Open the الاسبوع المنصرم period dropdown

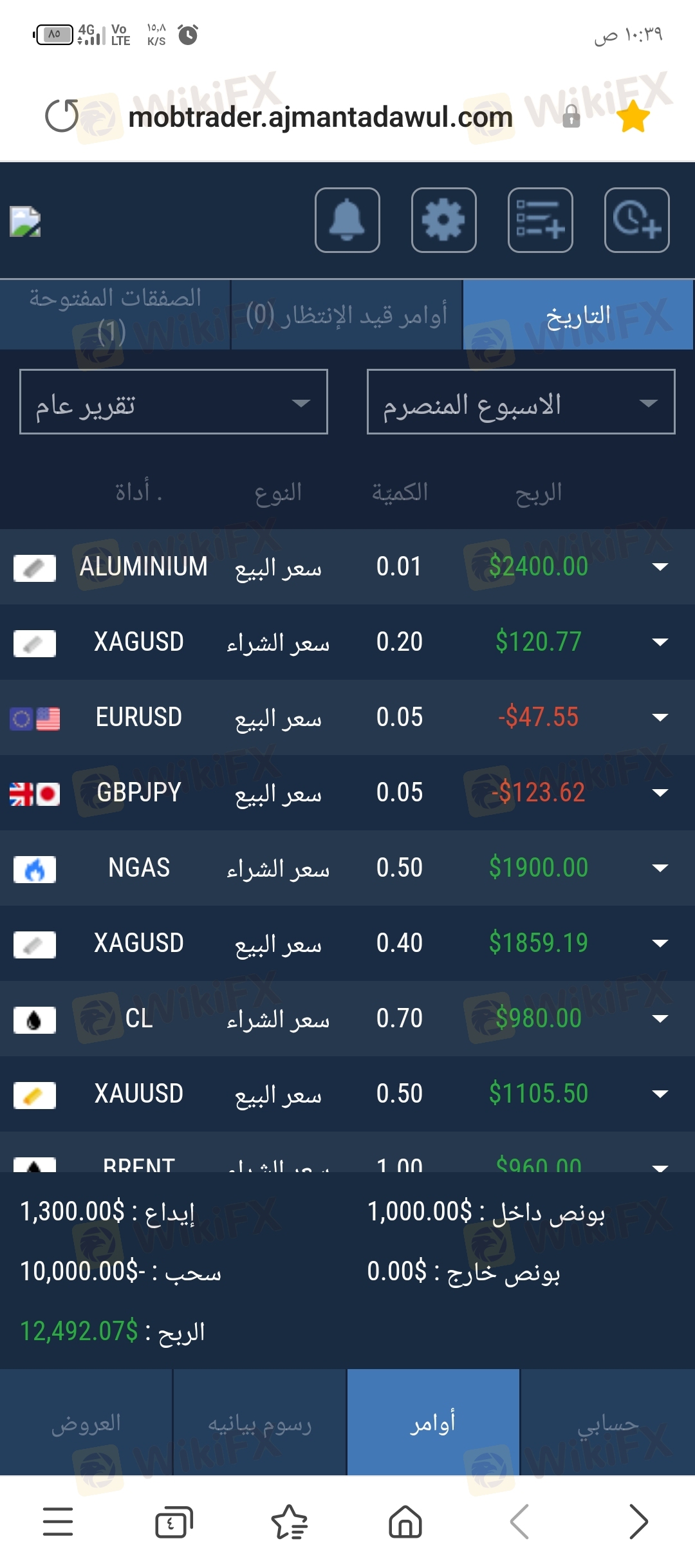(521, 402)
